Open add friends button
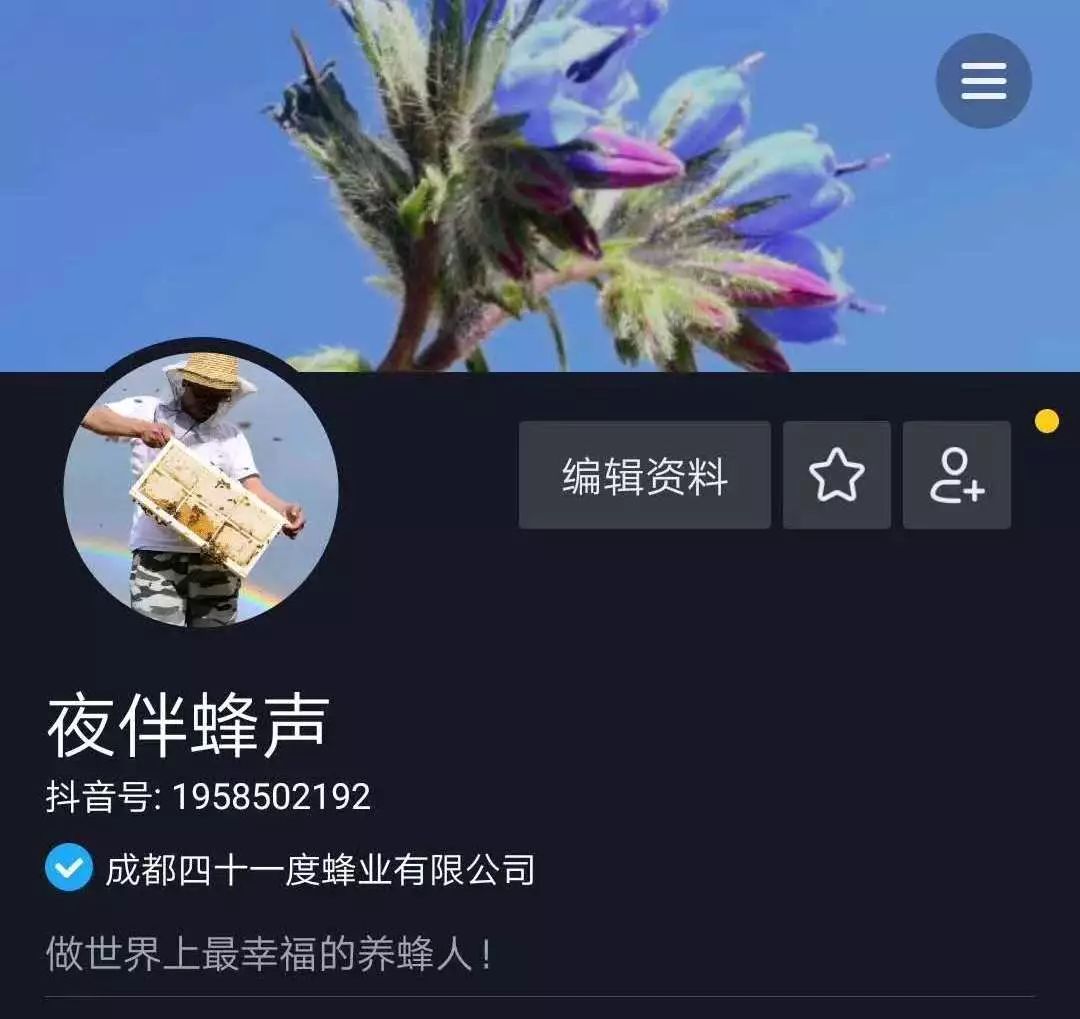This screenshot has width=1080, height=1019. click(x=956, y=475)
